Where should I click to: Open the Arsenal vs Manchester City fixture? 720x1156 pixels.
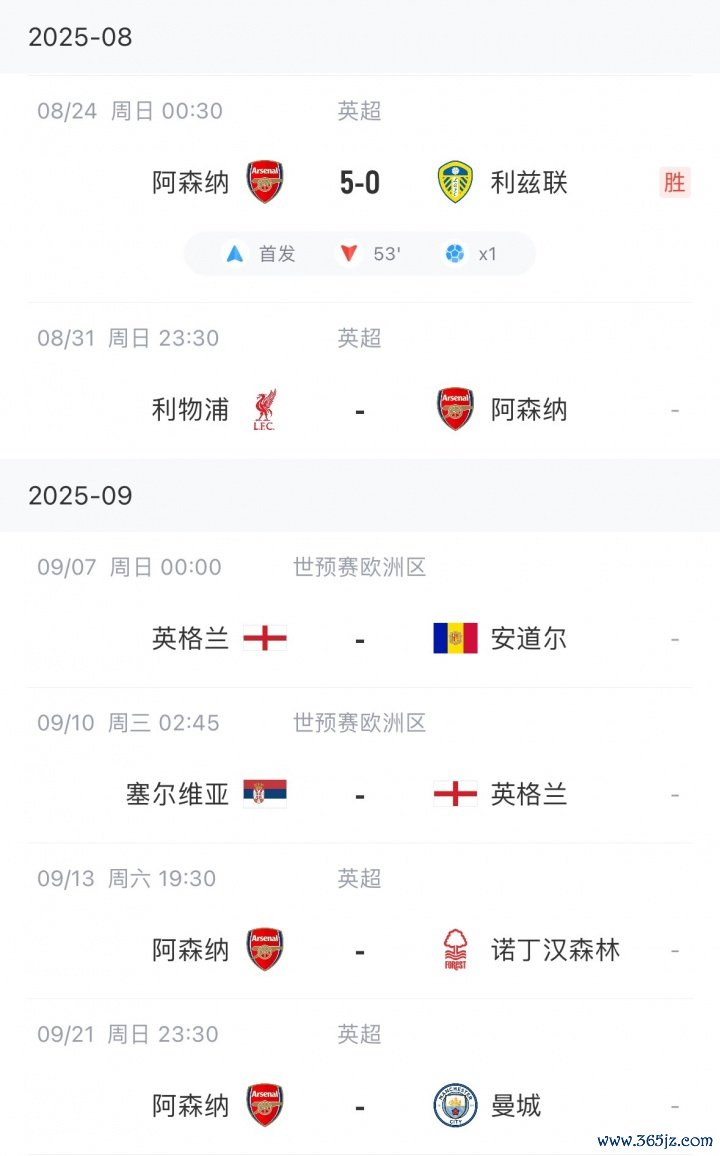click(x=360, y=1076)
